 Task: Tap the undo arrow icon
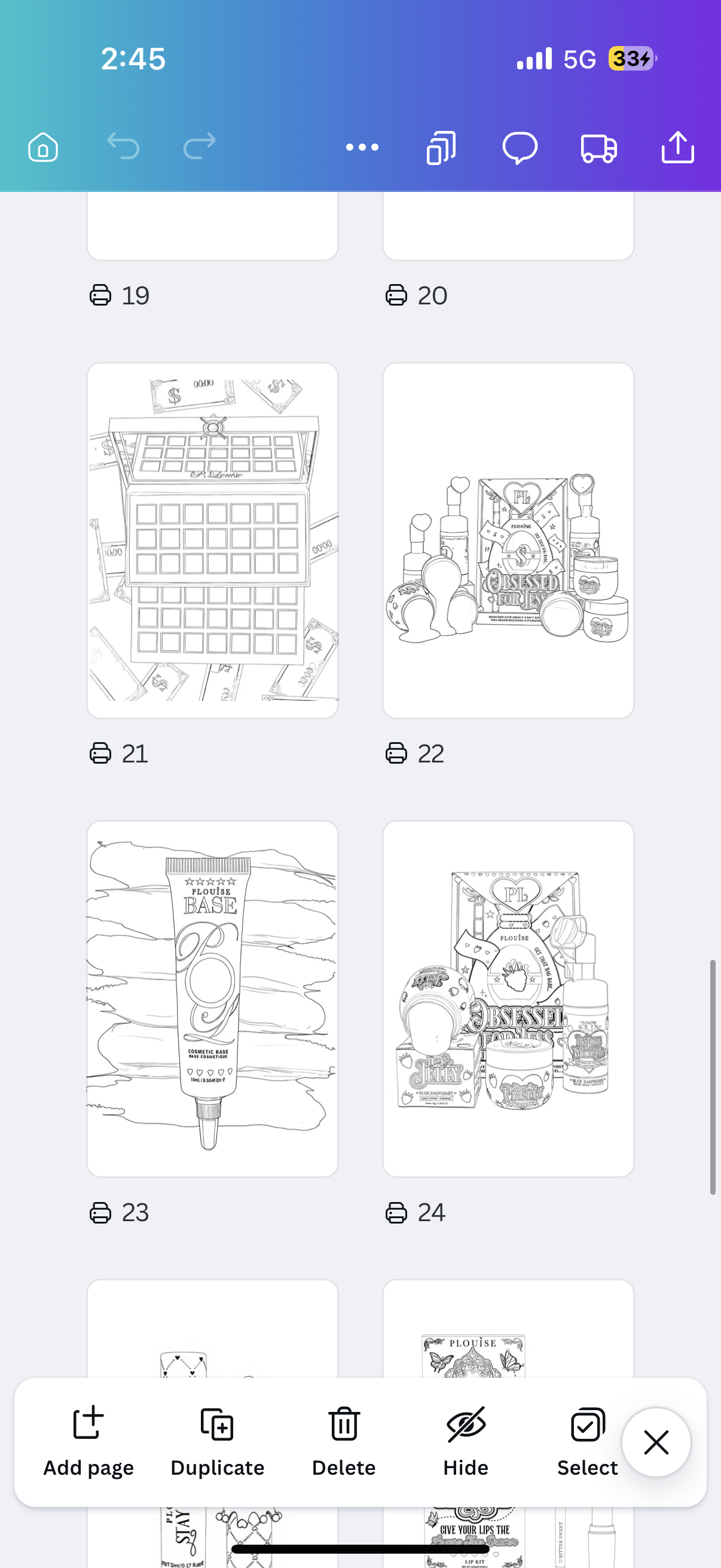pyautogui.click(x=125, y=147)
